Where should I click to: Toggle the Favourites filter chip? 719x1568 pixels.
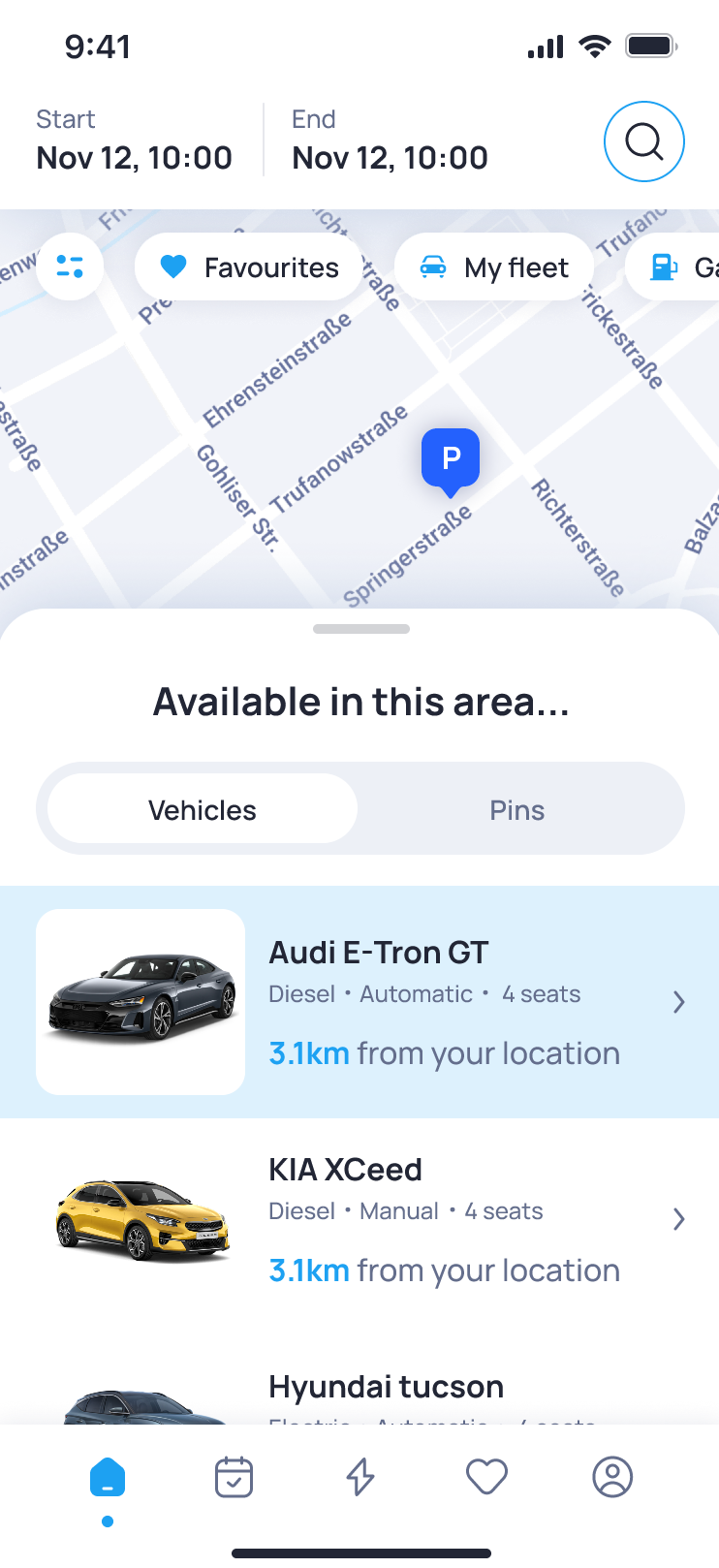pyautogui.click(x=248, y=267)
